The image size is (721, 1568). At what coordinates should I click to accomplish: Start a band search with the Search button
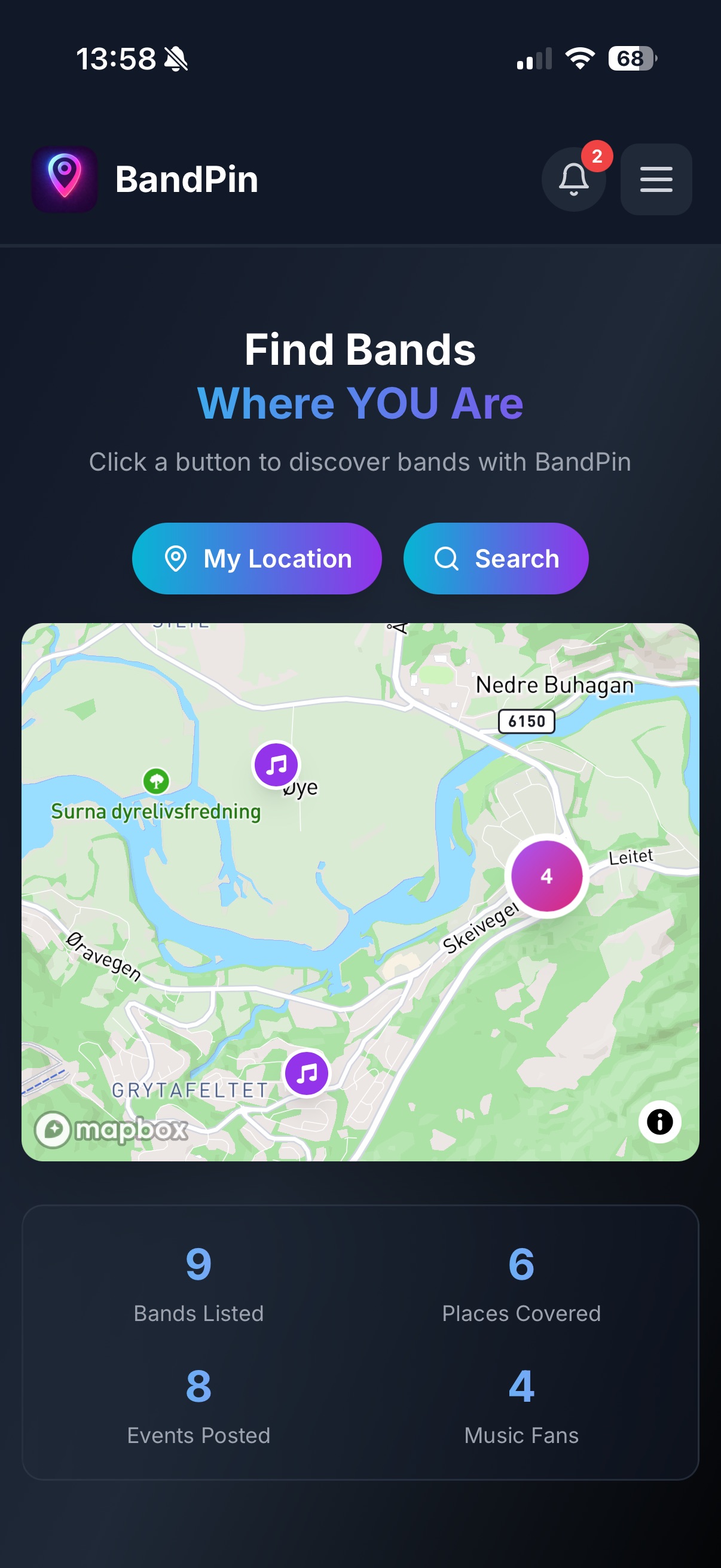496,558
